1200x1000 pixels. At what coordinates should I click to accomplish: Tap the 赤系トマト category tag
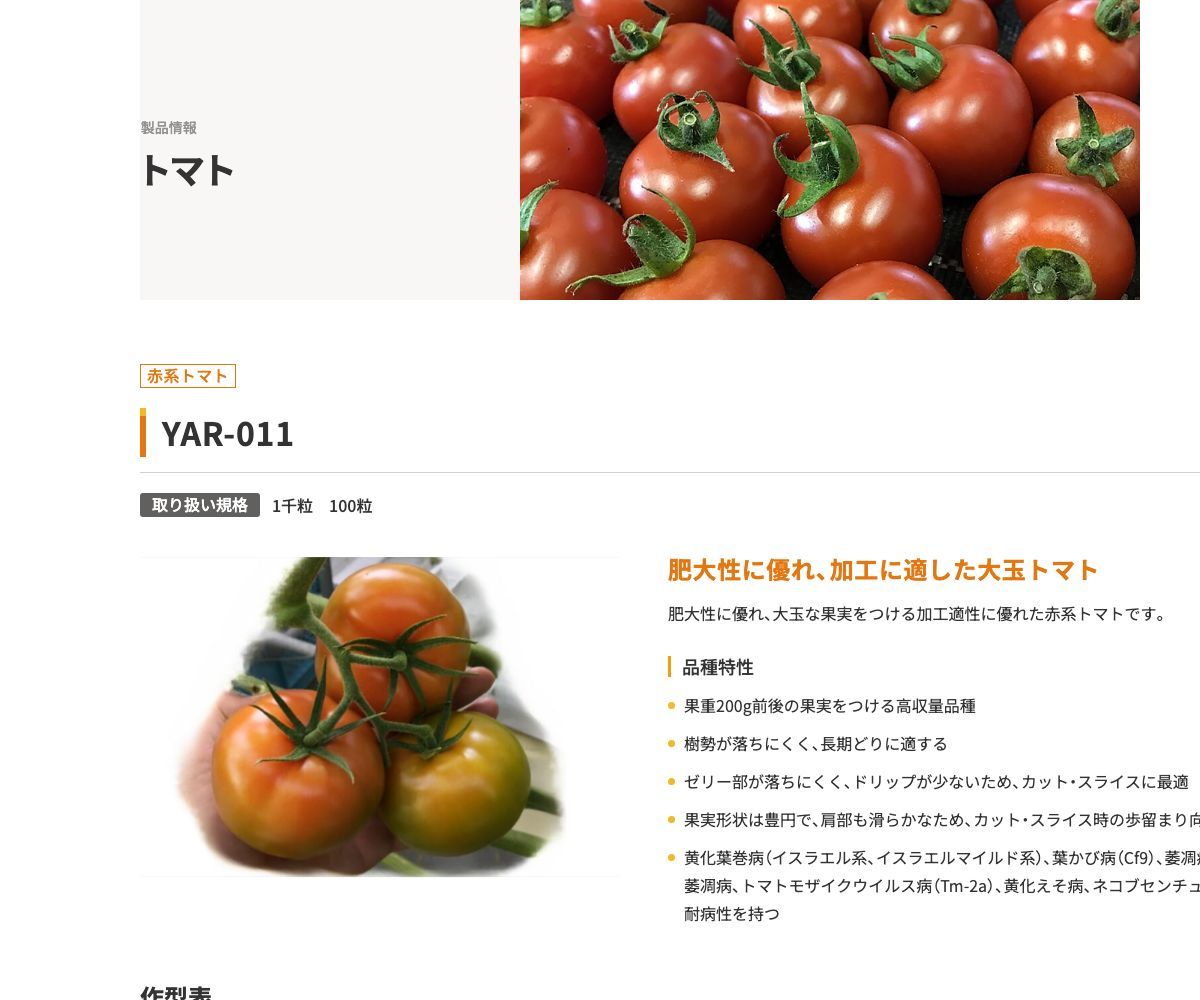pyautogui.click(x=188, y=376)
